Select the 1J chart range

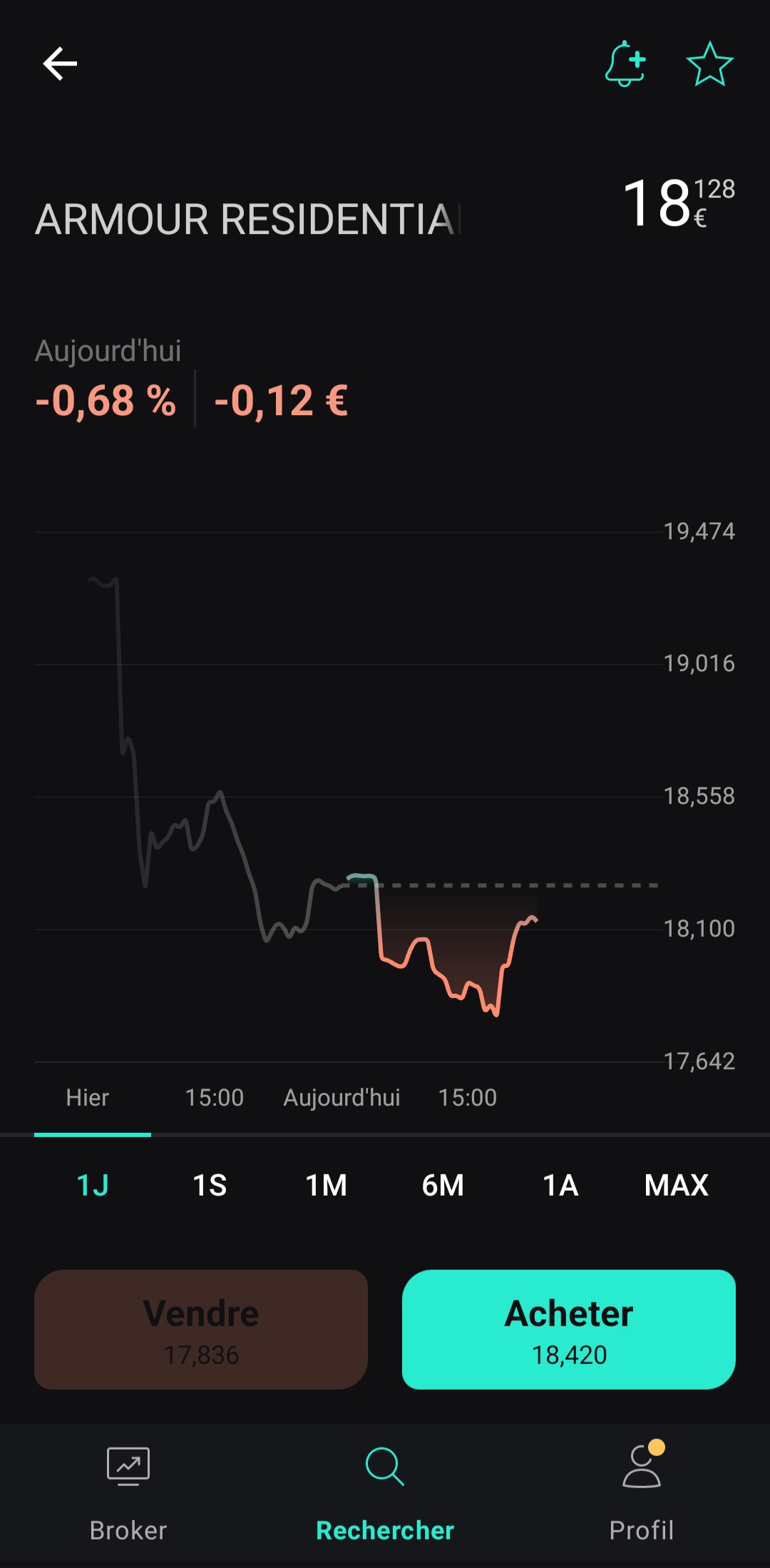coord(93,1186)
